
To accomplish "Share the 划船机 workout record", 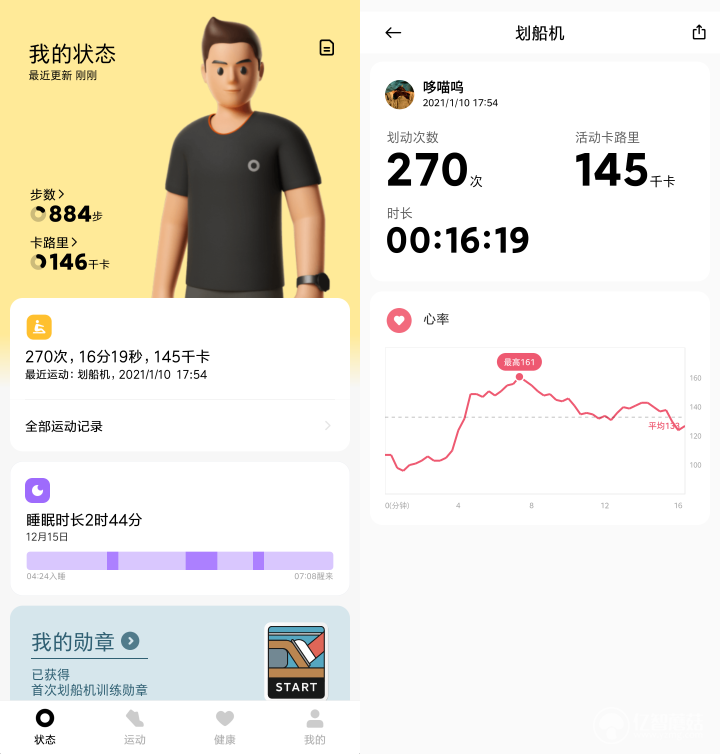I will click(699, 33).
